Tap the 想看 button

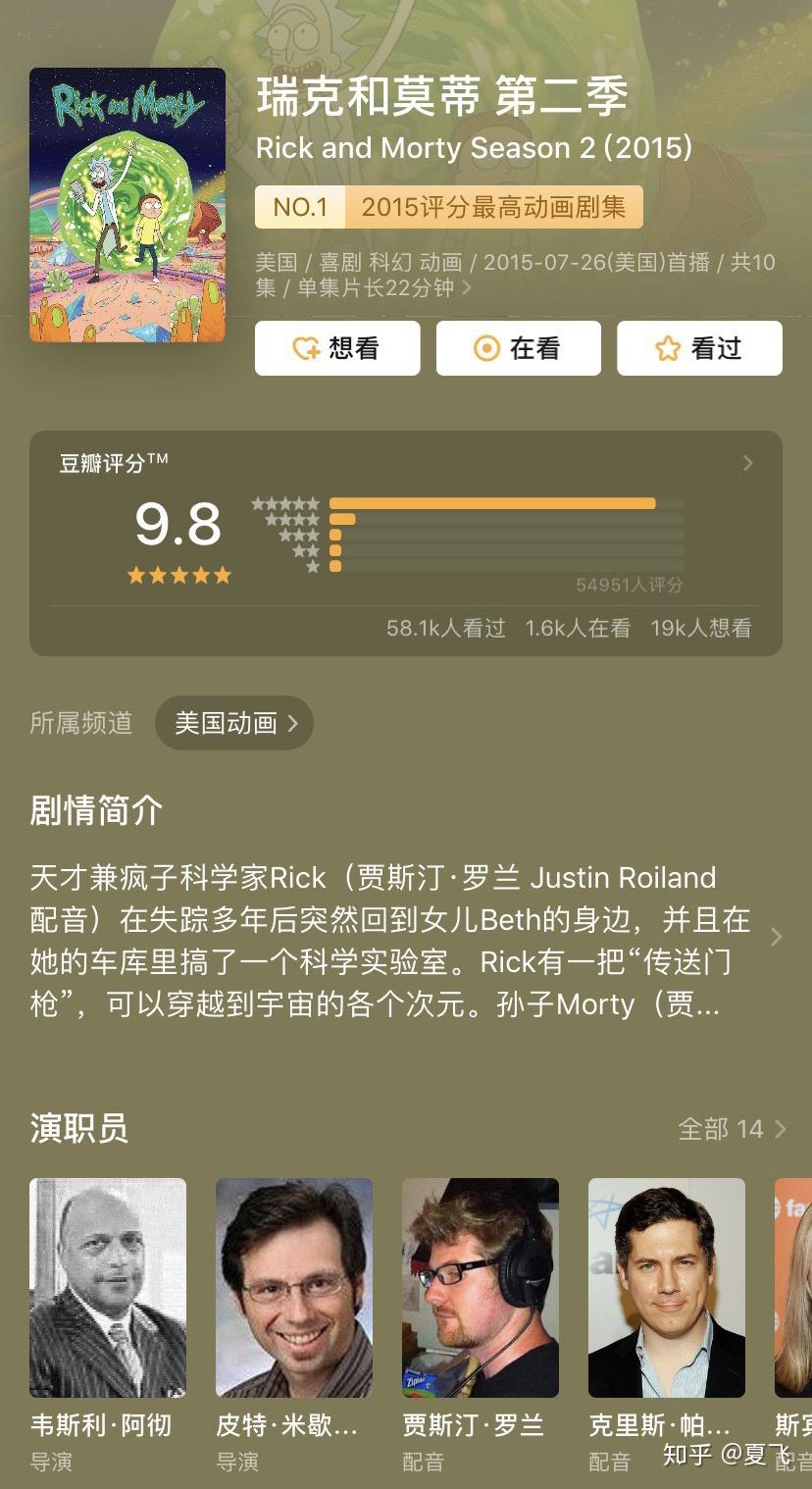pos(337,348)
